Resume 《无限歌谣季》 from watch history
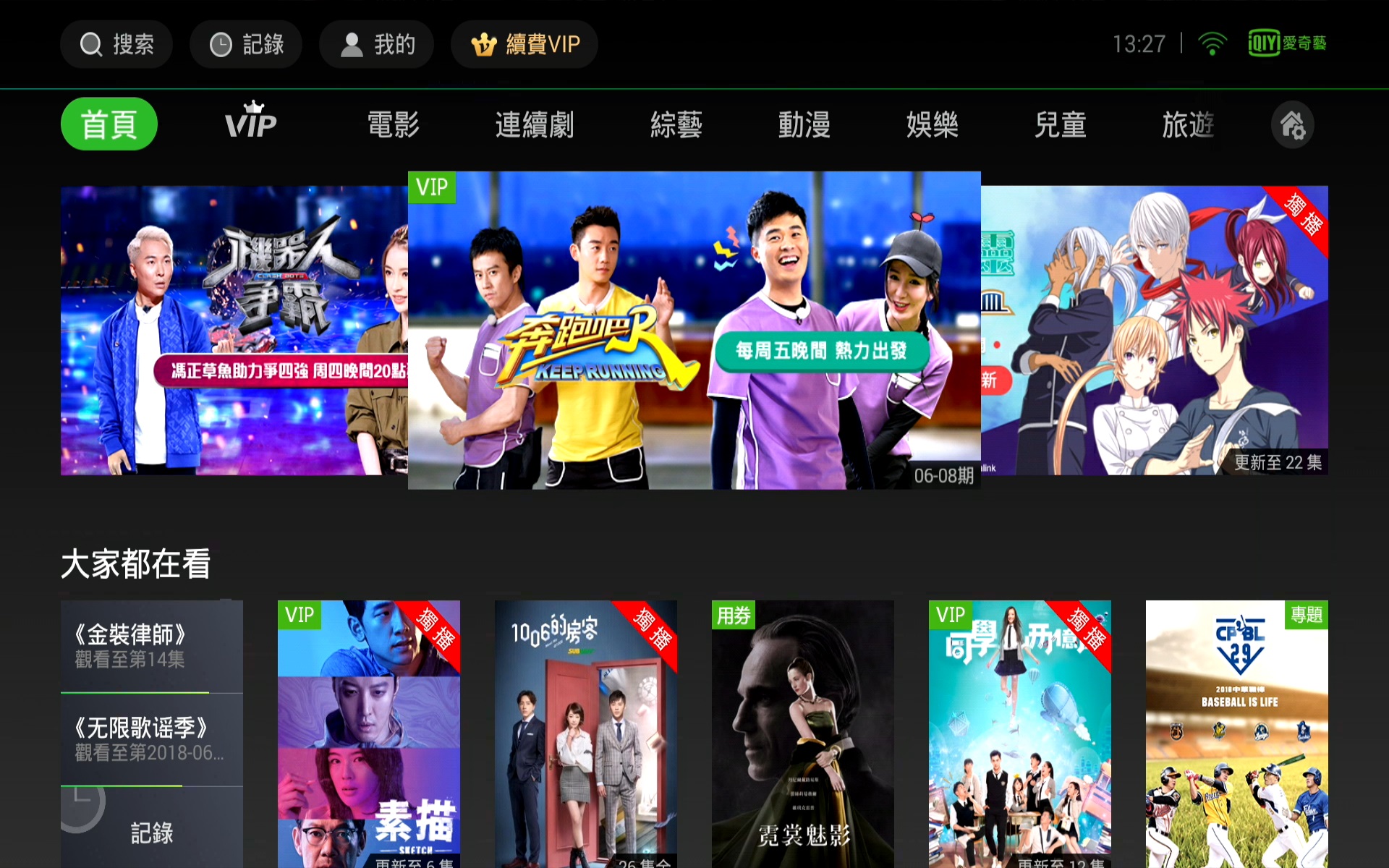1389x868 pixels. click(151, 739)
